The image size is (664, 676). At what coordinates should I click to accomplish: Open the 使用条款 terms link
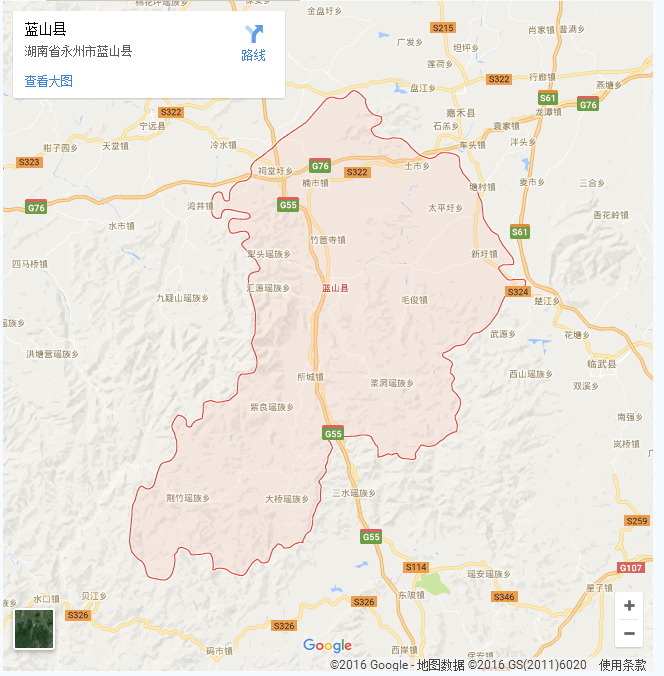pos(622,665)
